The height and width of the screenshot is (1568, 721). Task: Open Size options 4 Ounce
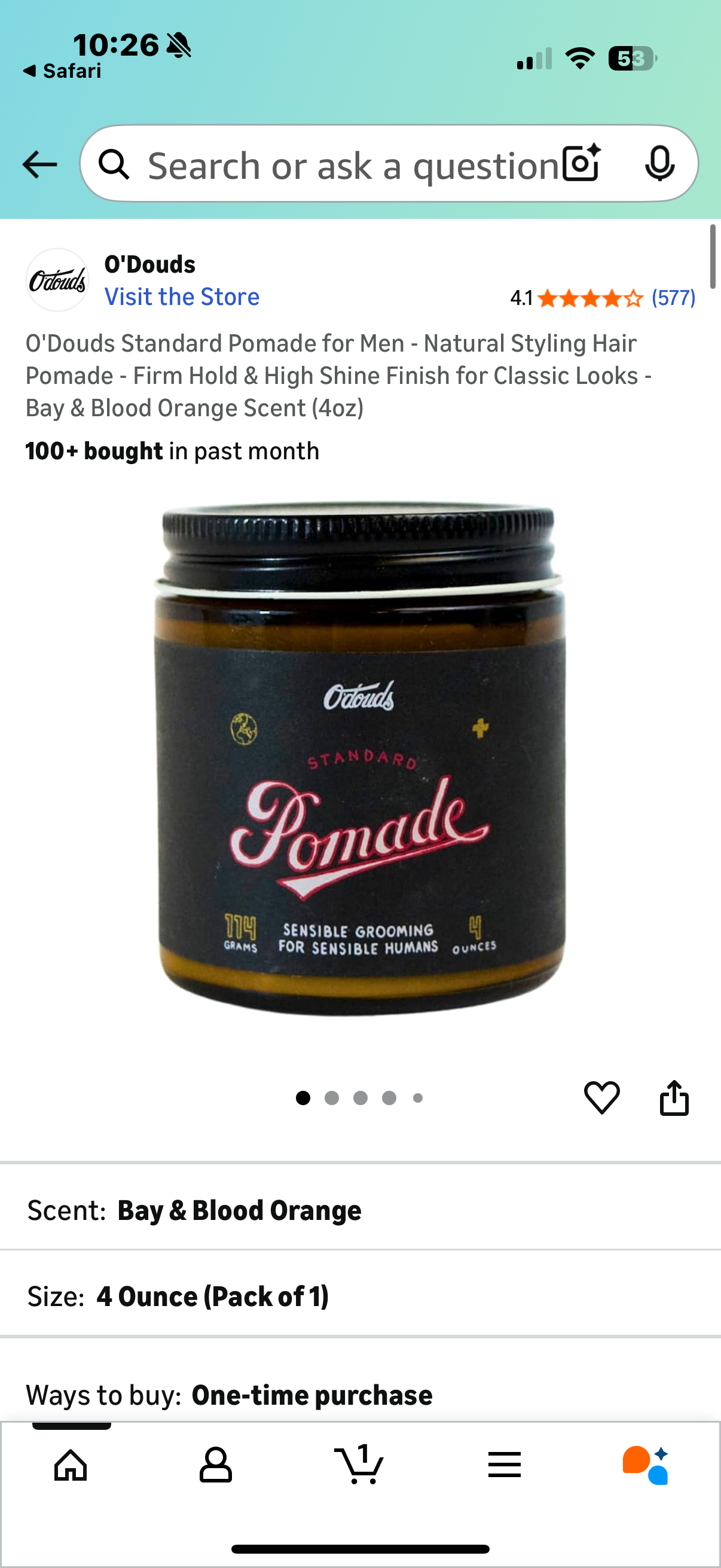360,1296
